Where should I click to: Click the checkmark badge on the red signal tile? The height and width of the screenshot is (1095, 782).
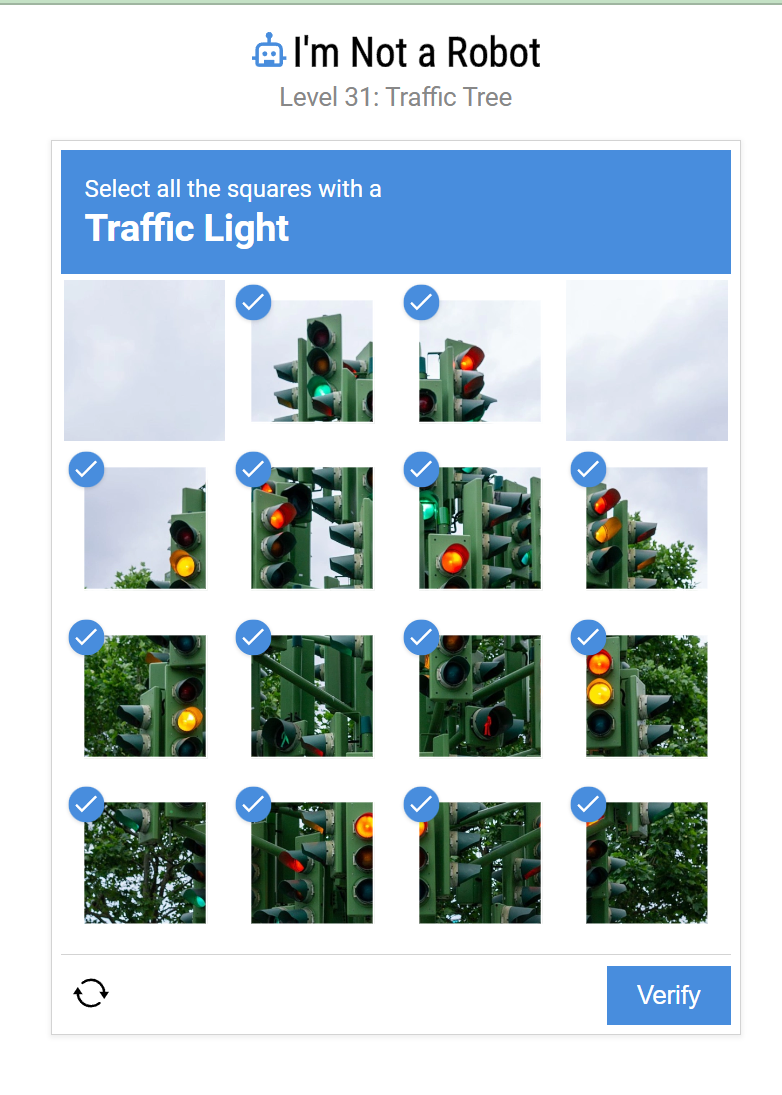pos(421,302)
